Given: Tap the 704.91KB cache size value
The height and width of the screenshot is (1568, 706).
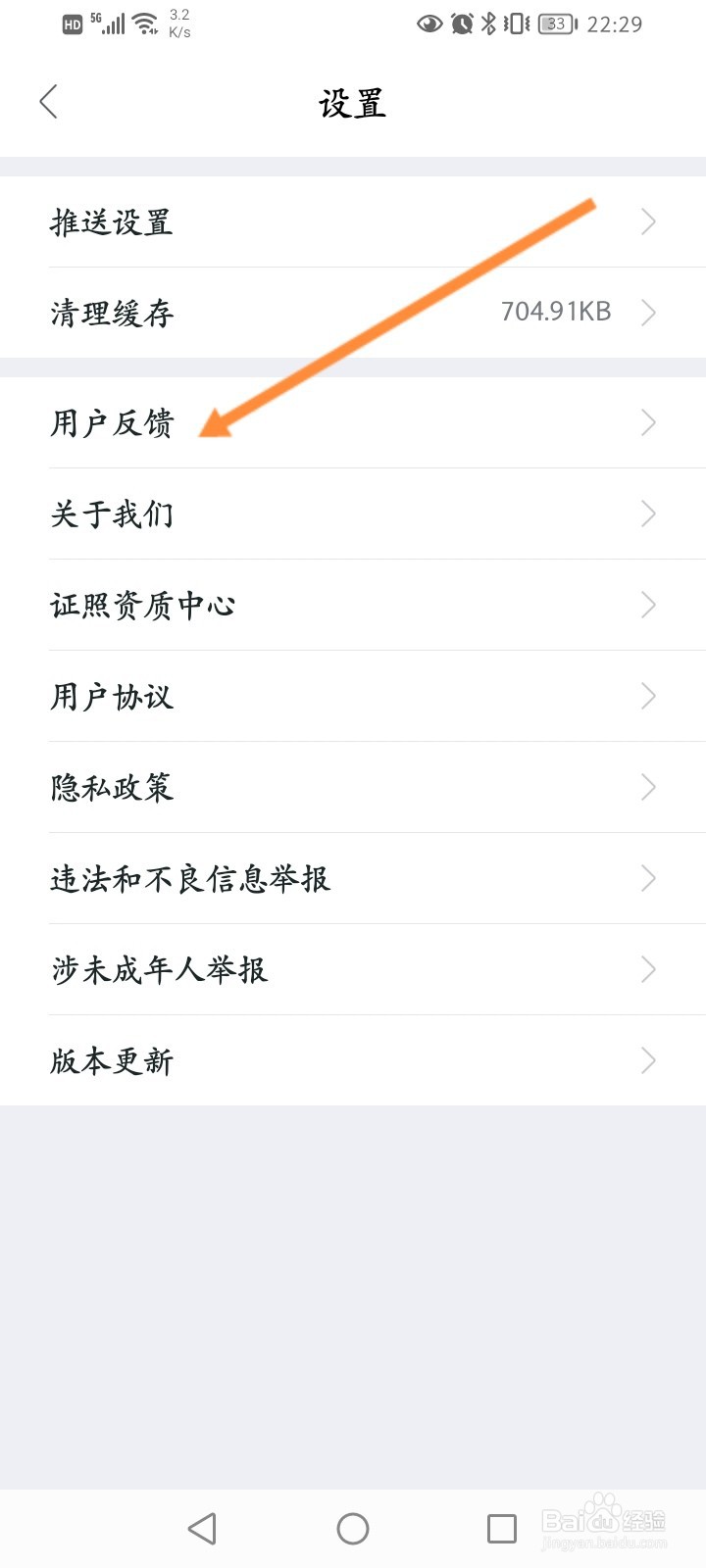Looking at the screenshot, I should coord(555,313).
